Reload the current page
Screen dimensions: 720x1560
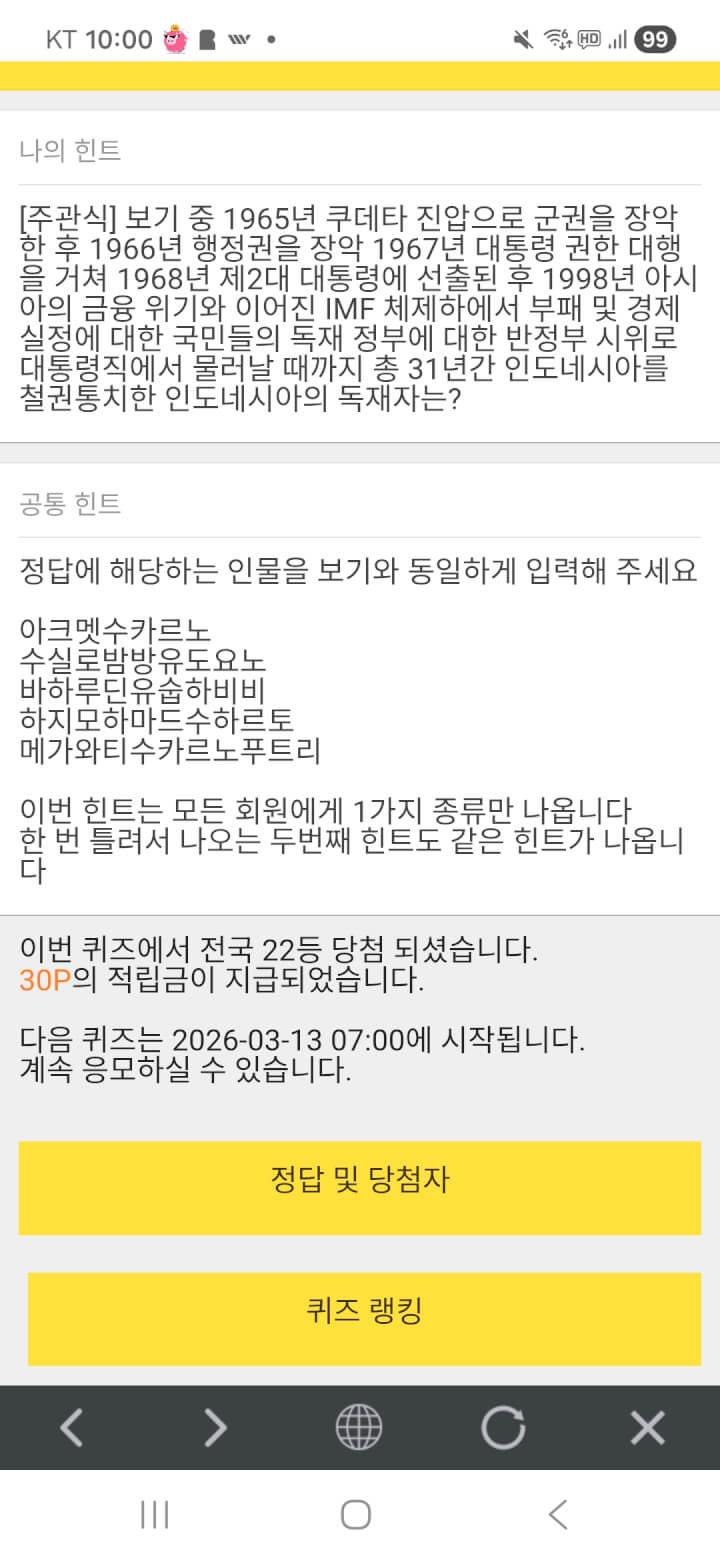(x=503, y=1427)
